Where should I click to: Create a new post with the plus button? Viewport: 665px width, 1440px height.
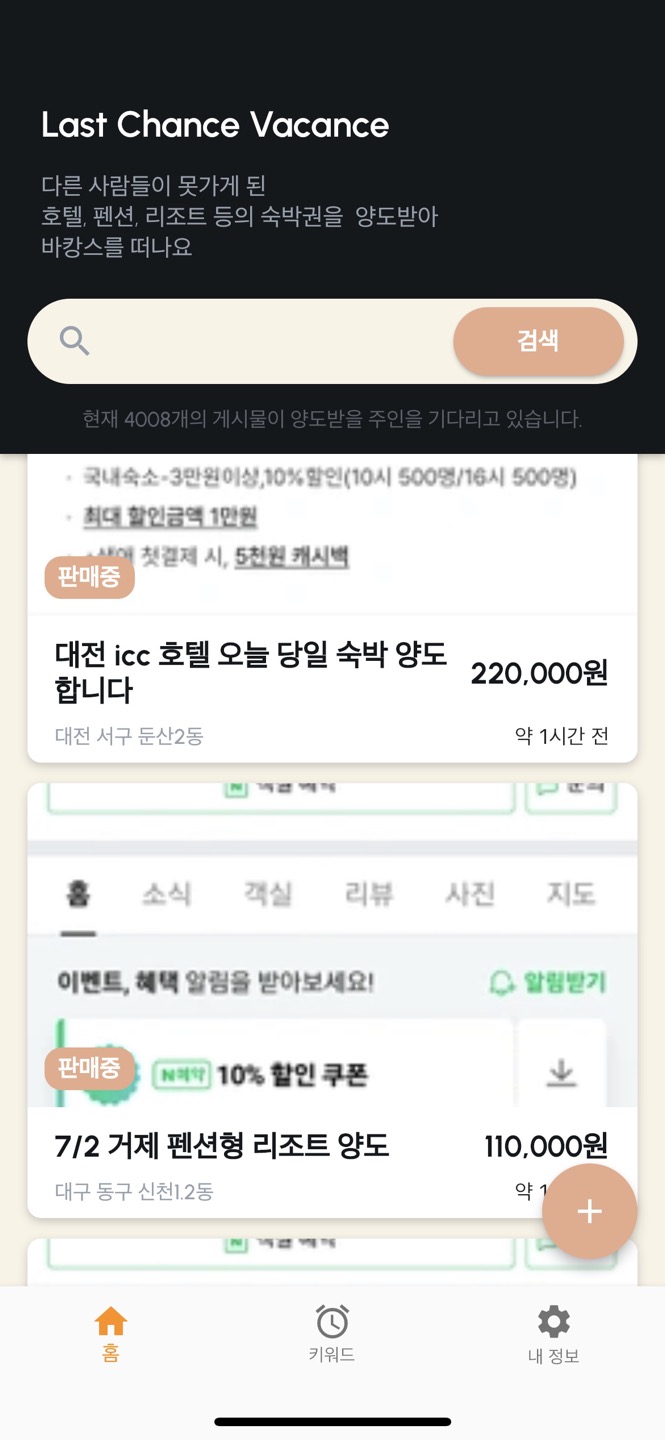tap(590, 1212)
